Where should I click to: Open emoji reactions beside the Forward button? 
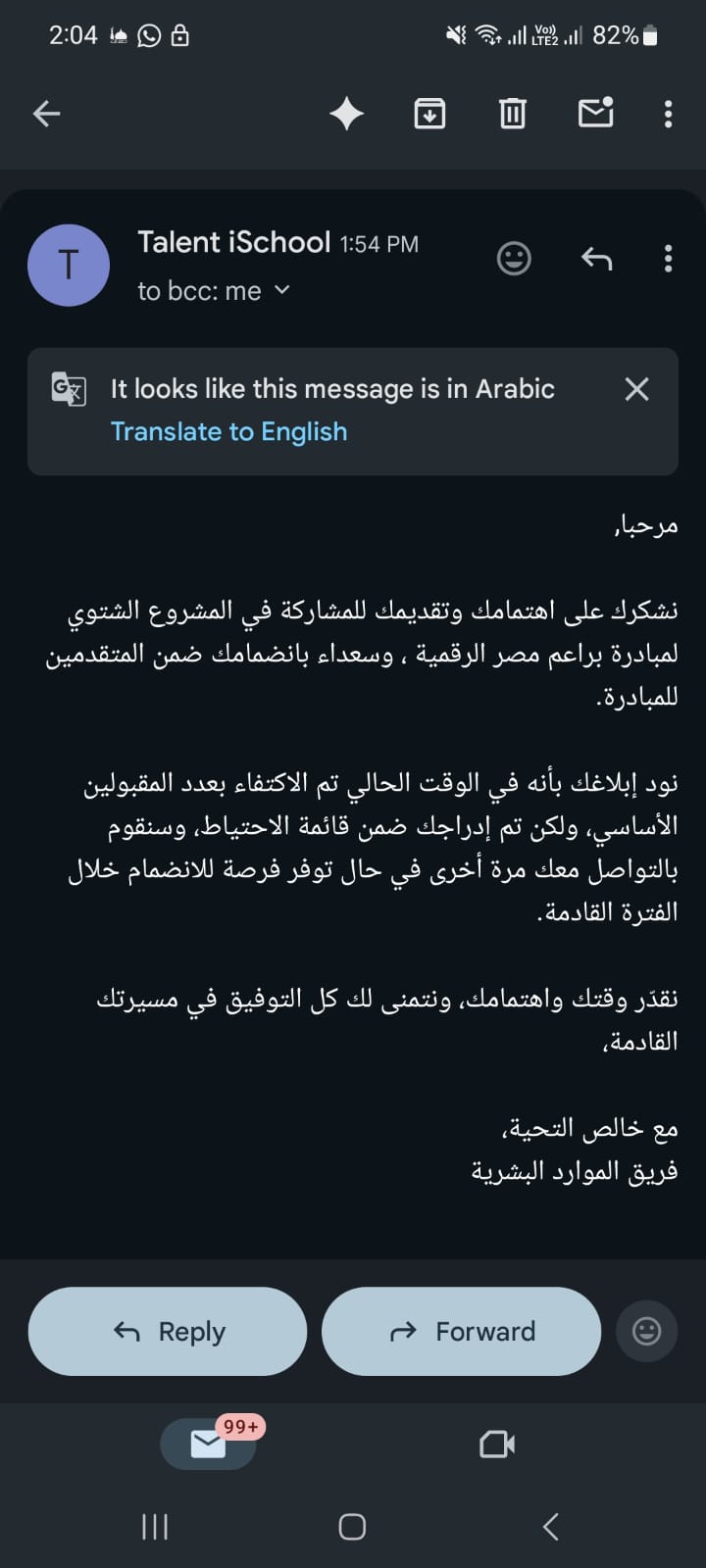[646, 1331]
